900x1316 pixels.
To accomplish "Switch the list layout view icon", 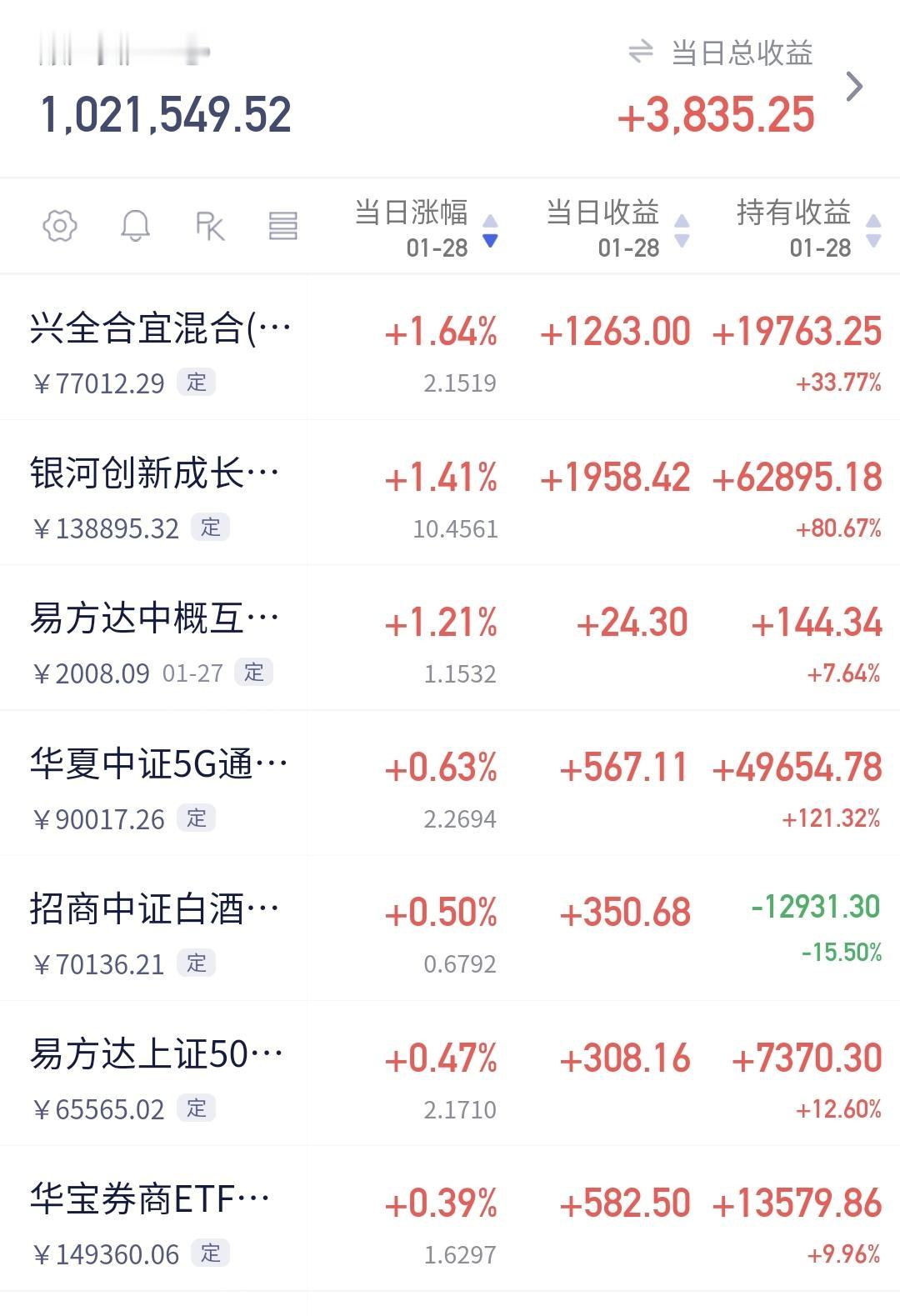I will 282,226.
